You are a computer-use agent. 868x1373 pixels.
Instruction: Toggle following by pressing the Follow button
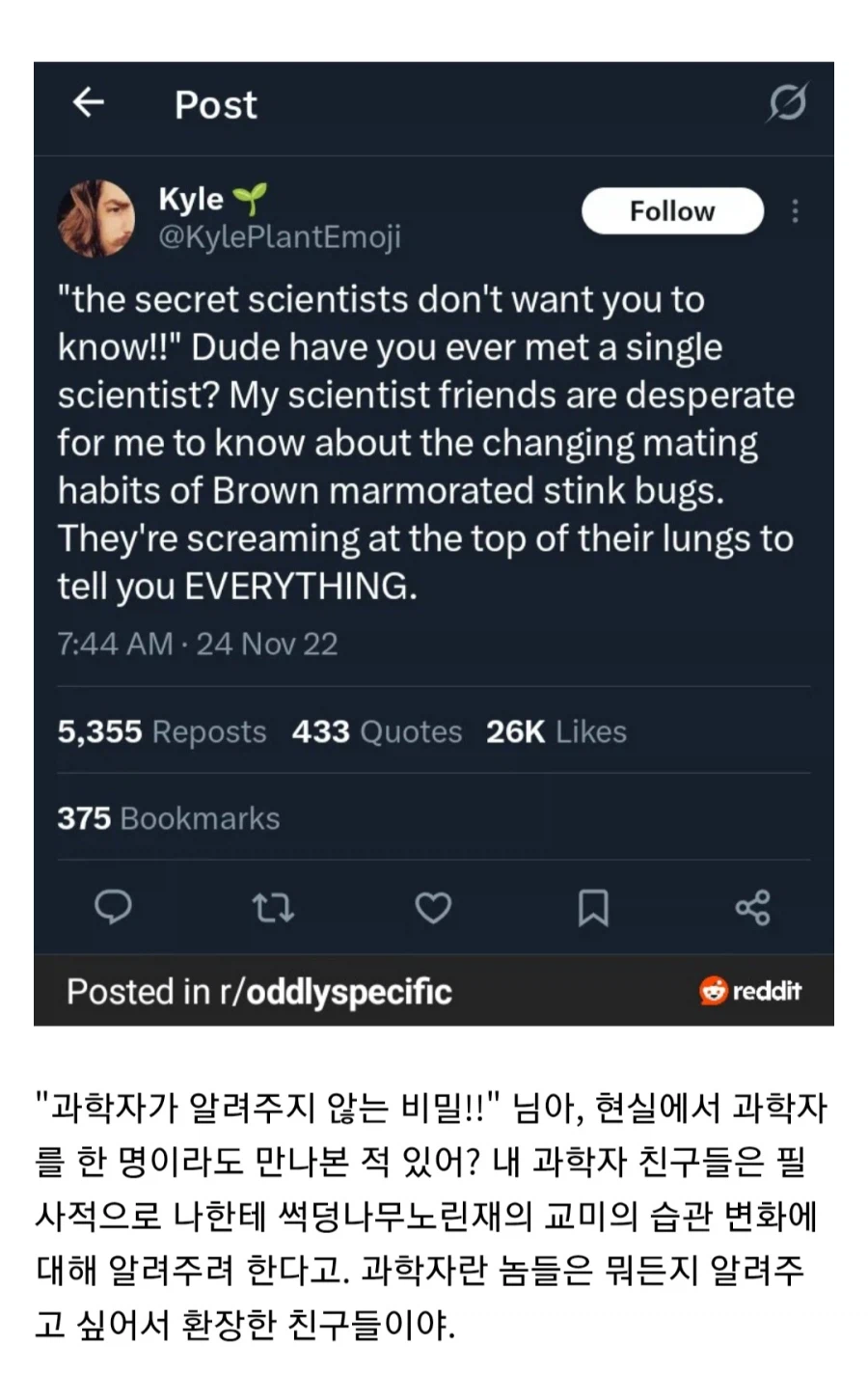point(672,210)
